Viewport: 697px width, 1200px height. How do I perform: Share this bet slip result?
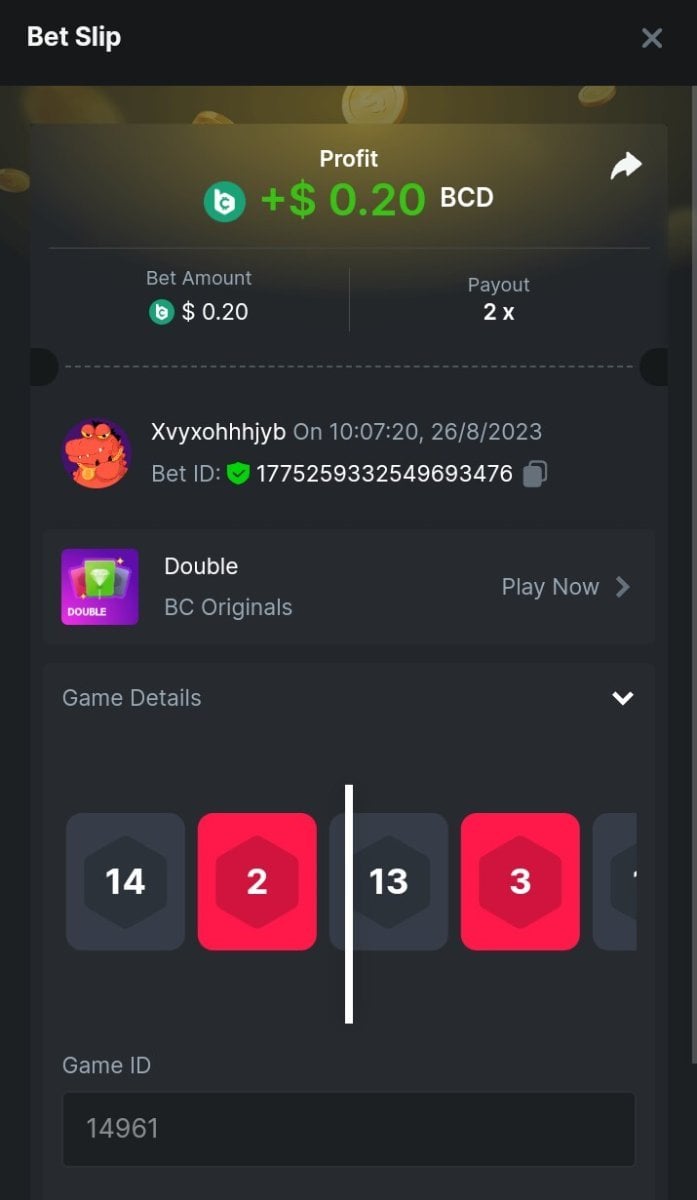point(626,166)
